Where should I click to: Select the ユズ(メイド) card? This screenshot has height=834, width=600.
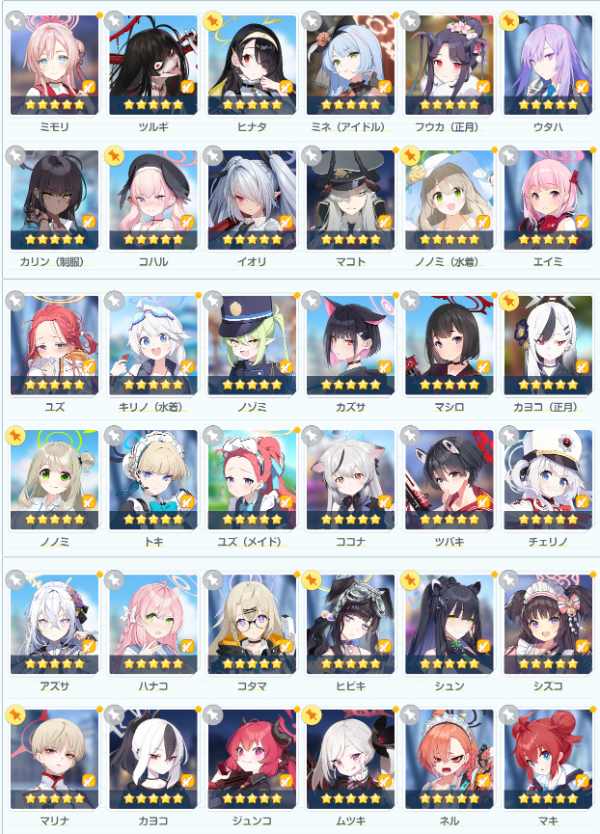tap(252, 480)
